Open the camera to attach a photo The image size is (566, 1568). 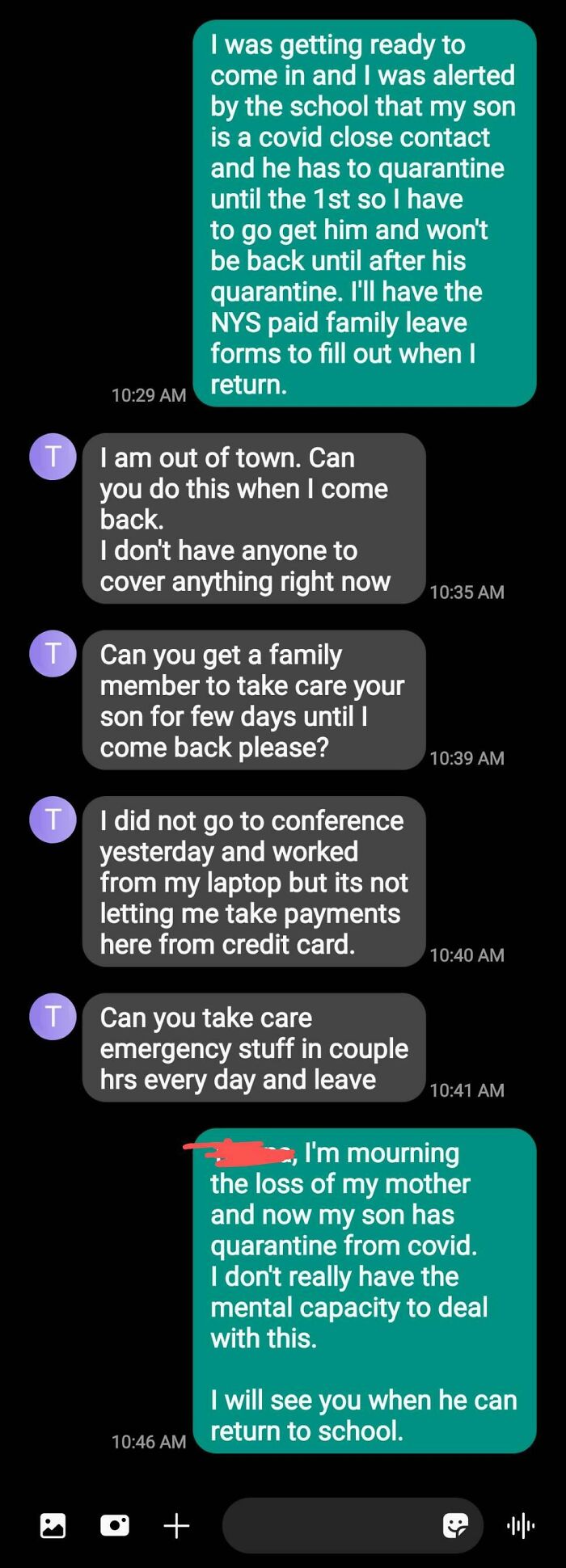114,1525
